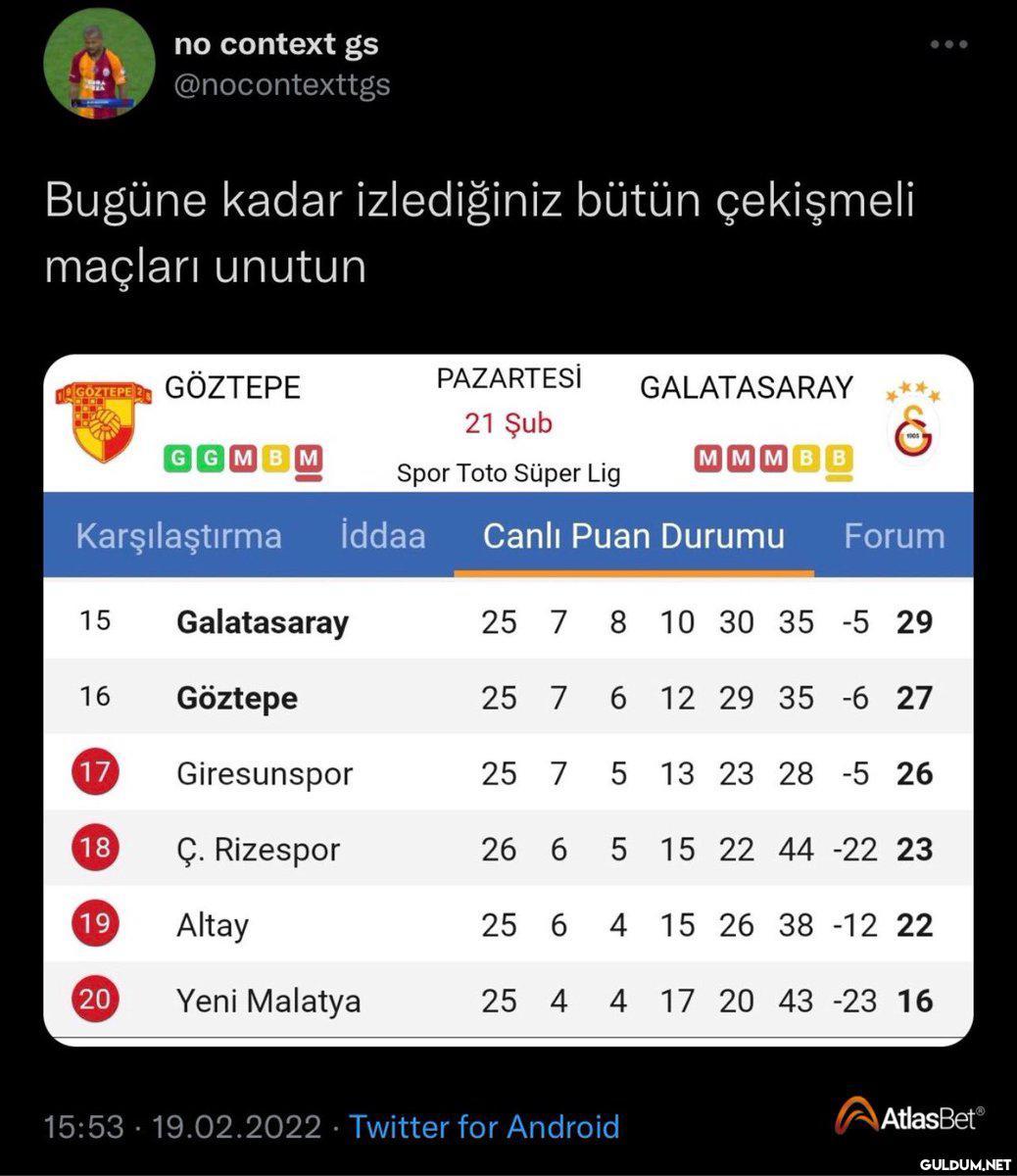
Task: Open the no context gs profile avatar
Action: point(99,63)
